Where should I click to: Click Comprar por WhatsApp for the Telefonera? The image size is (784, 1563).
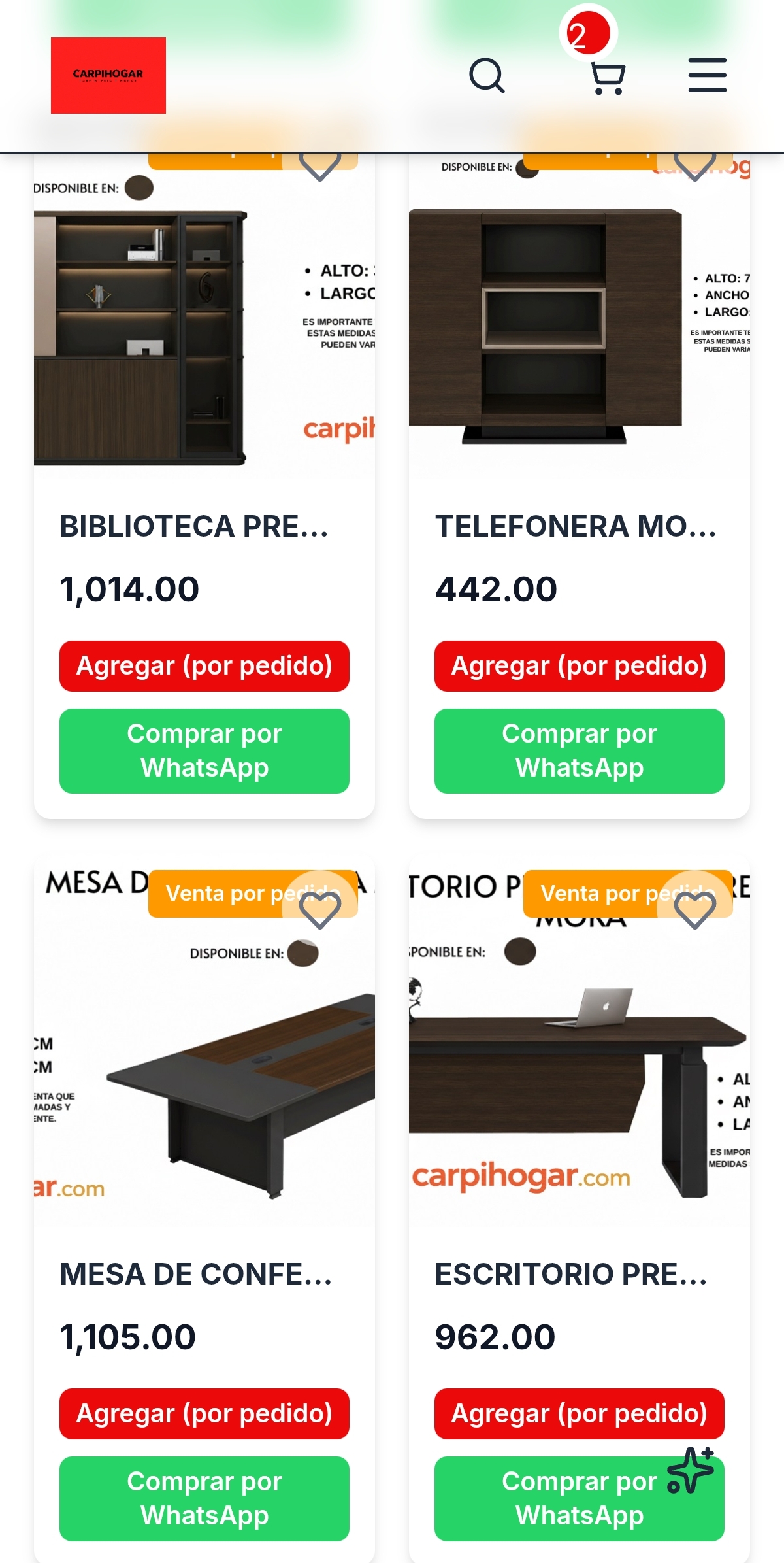click(578, 751)
